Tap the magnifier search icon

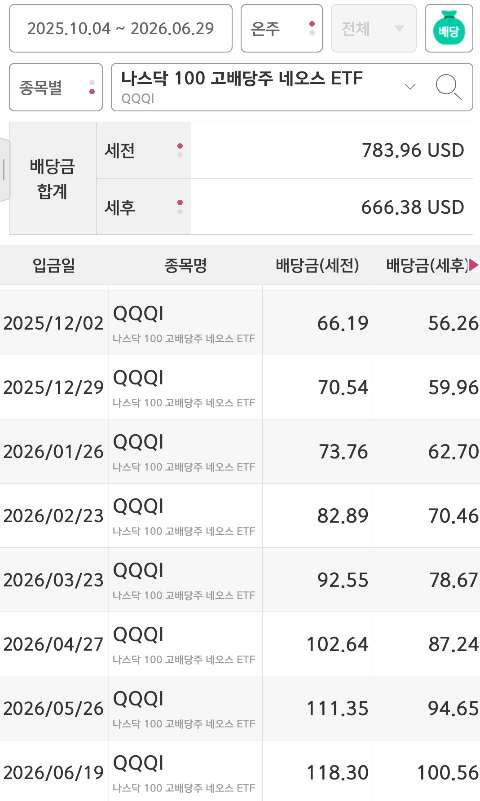(448, 87)
